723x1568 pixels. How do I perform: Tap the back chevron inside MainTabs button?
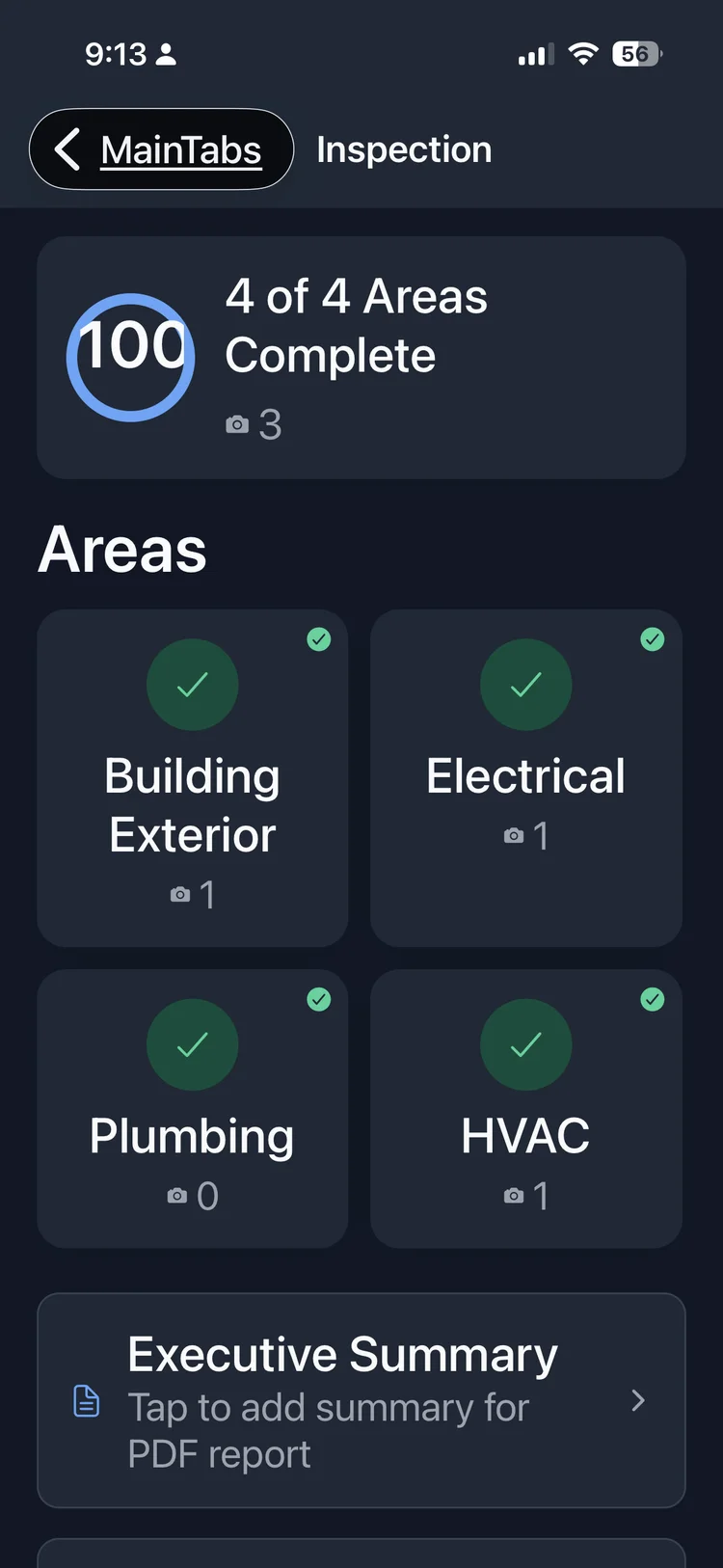coord(66,149)
